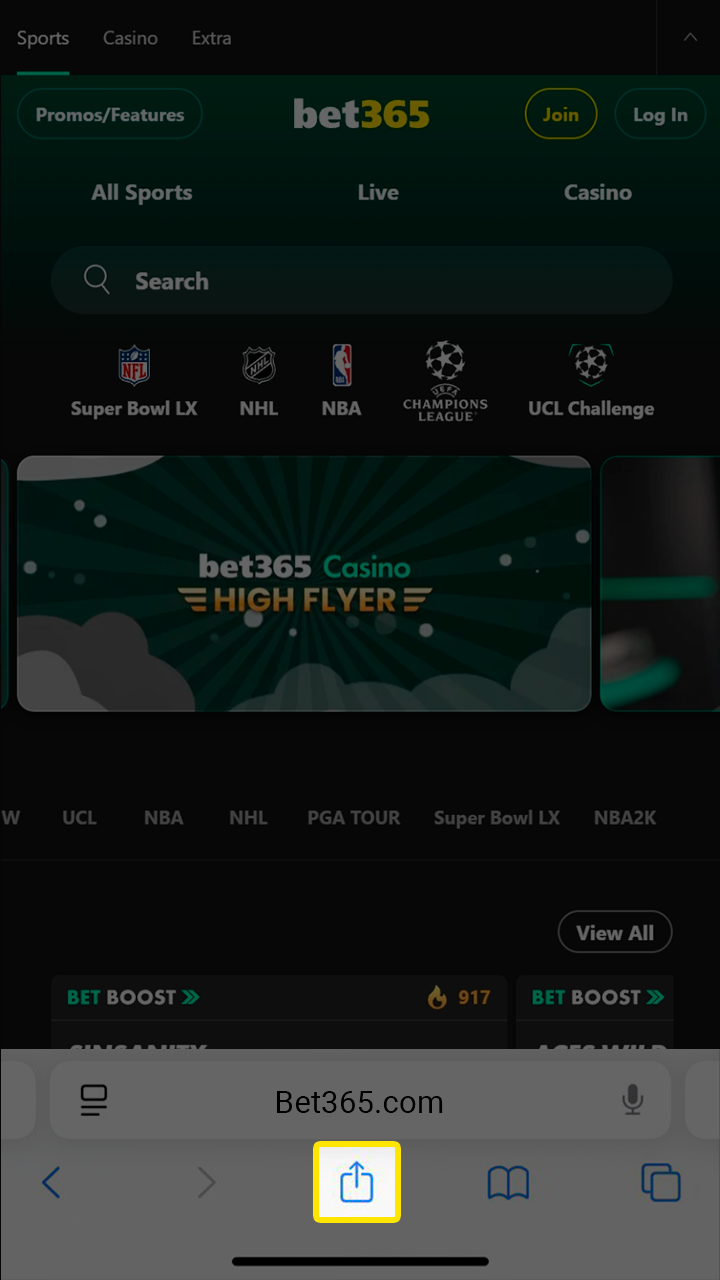The height and width of the screenshot is (1280, 720).
Task: Open Promos/Features
Action: coord(109,113)
